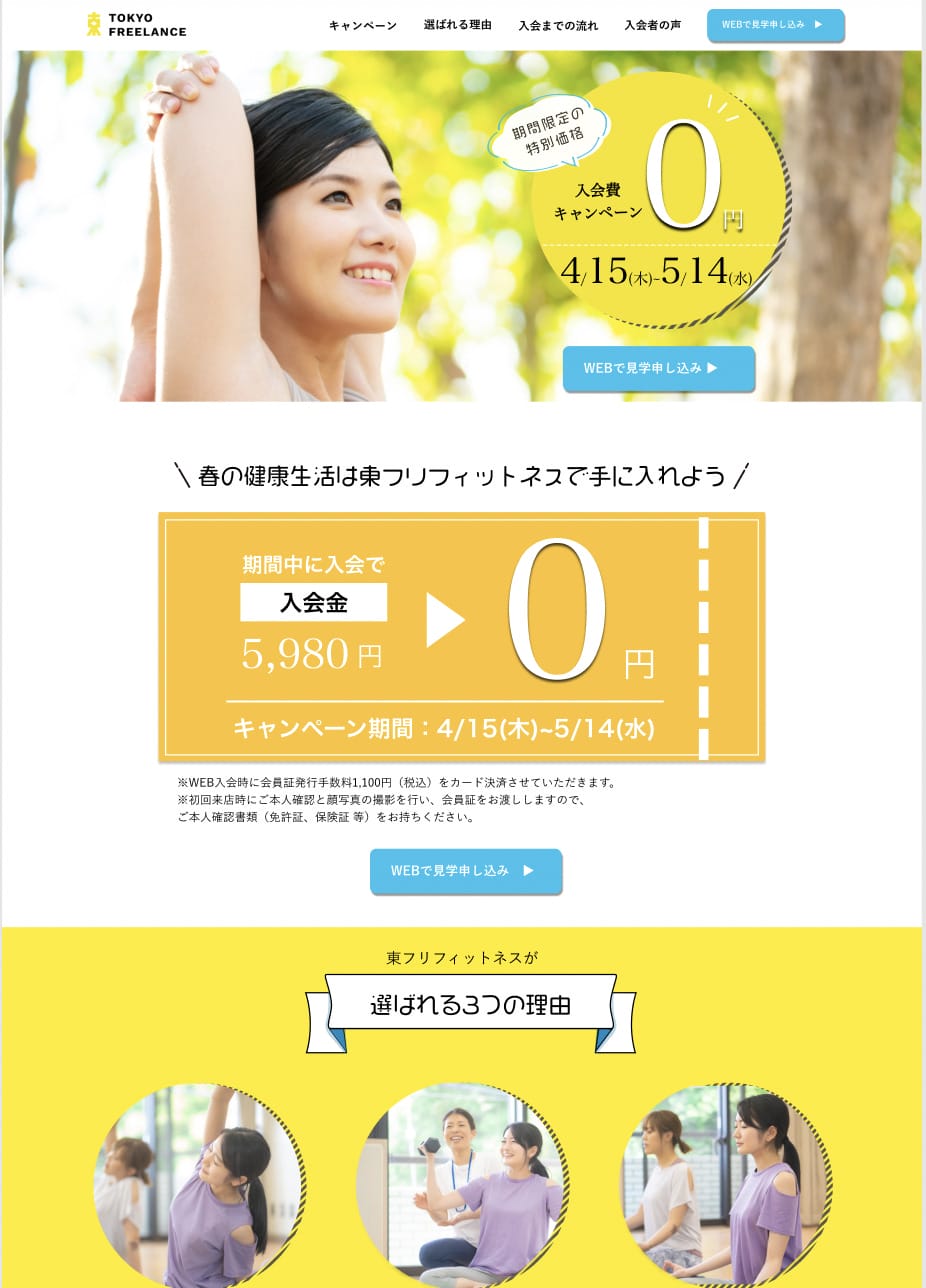Image resolution: width=926 pixels, height=1288 pixels.
Task: Select the 入会までの流れ header link
Action: point(558,25)
